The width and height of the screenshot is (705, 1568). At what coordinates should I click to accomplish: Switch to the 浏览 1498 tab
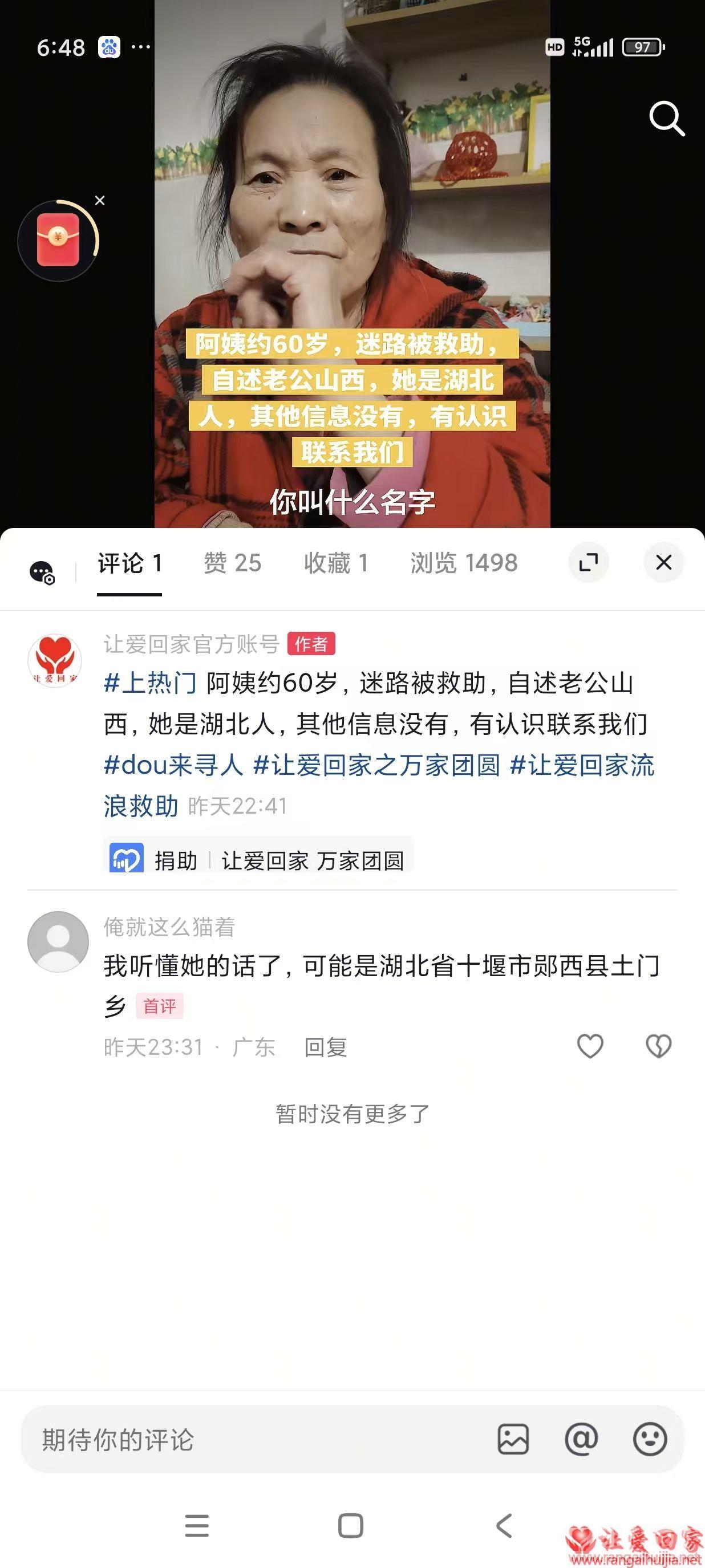coord(463,563)
